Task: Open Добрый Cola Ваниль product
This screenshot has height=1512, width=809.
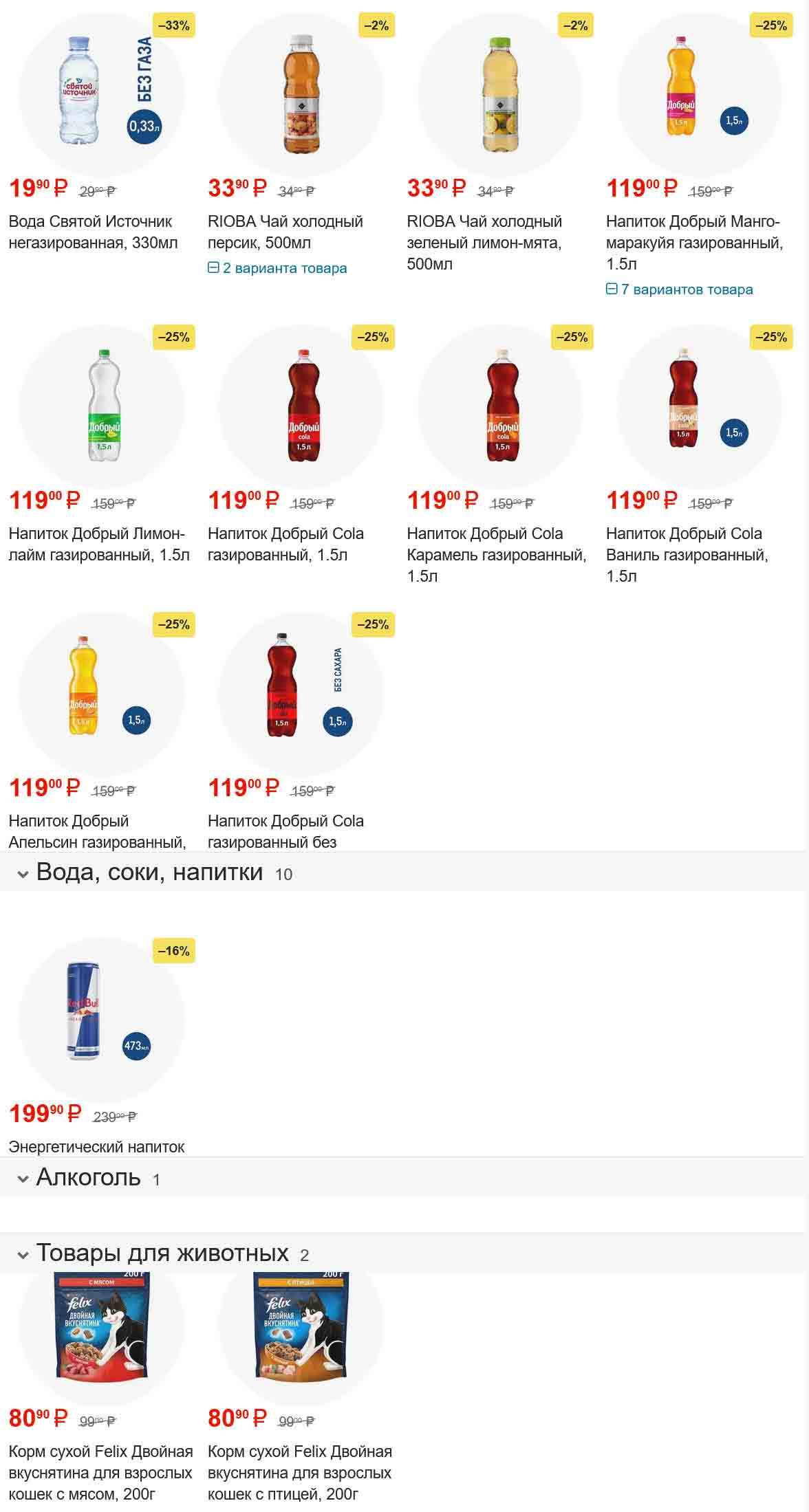Action: click(686, 554)
